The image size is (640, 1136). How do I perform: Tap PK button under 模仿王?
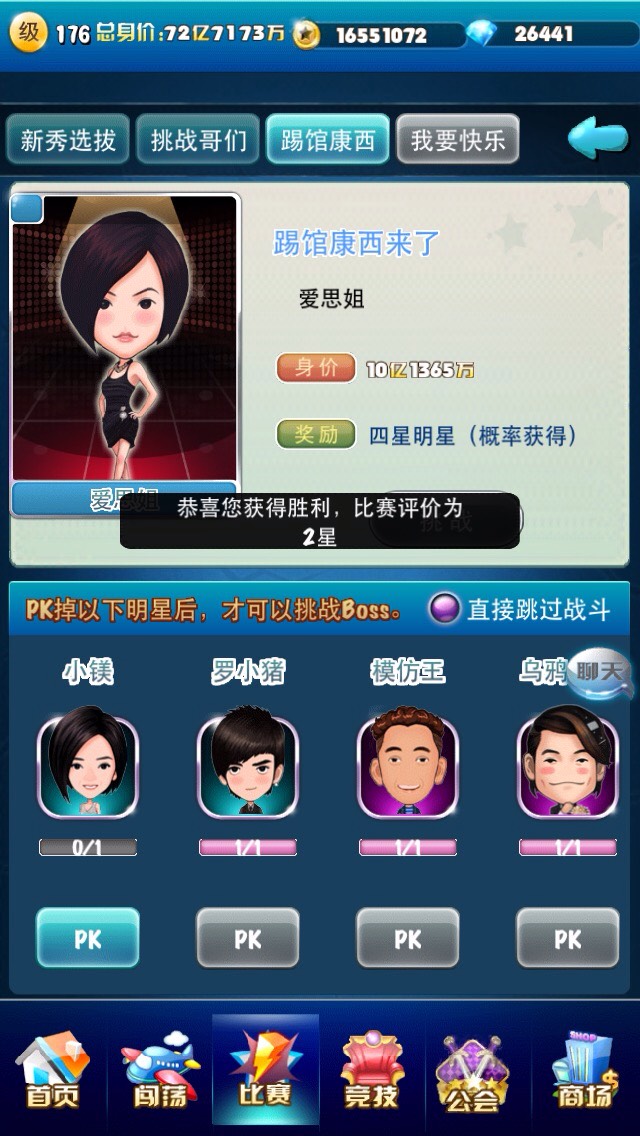[x=408, y=938]
